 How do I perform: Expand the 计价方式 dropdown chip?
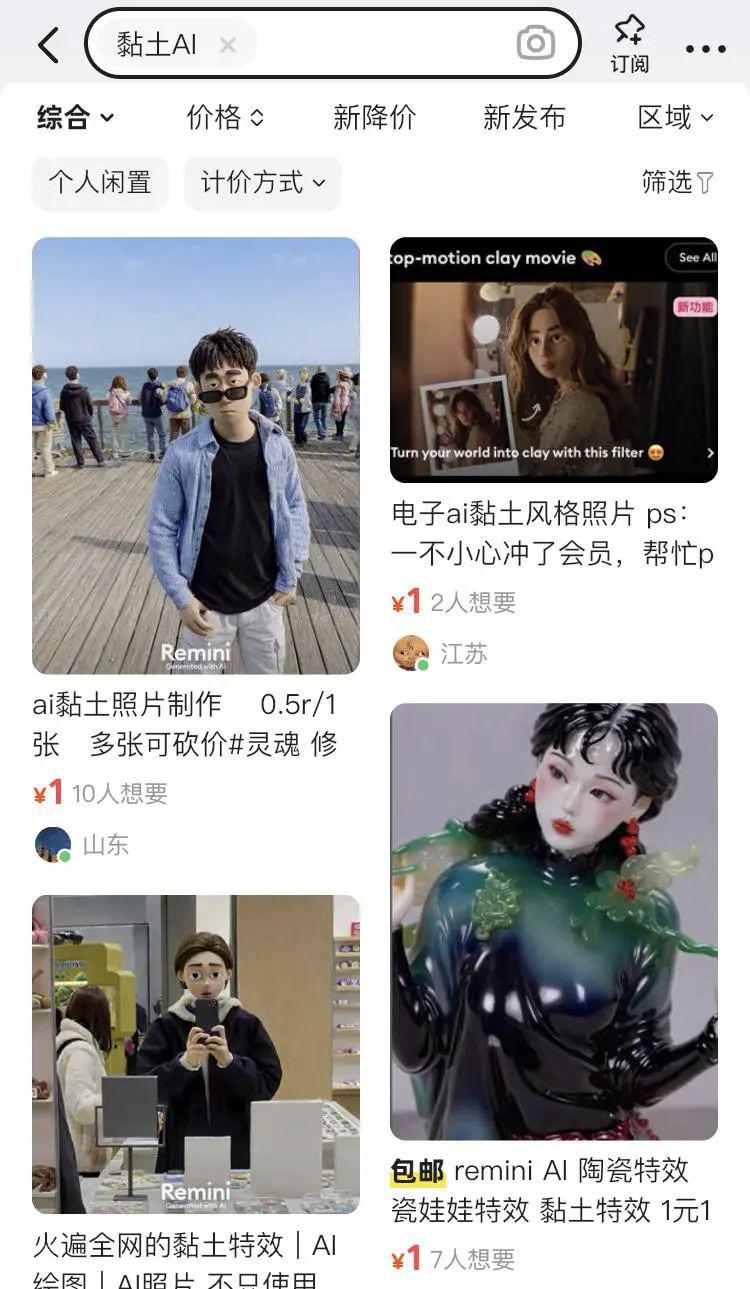[263, 183]
